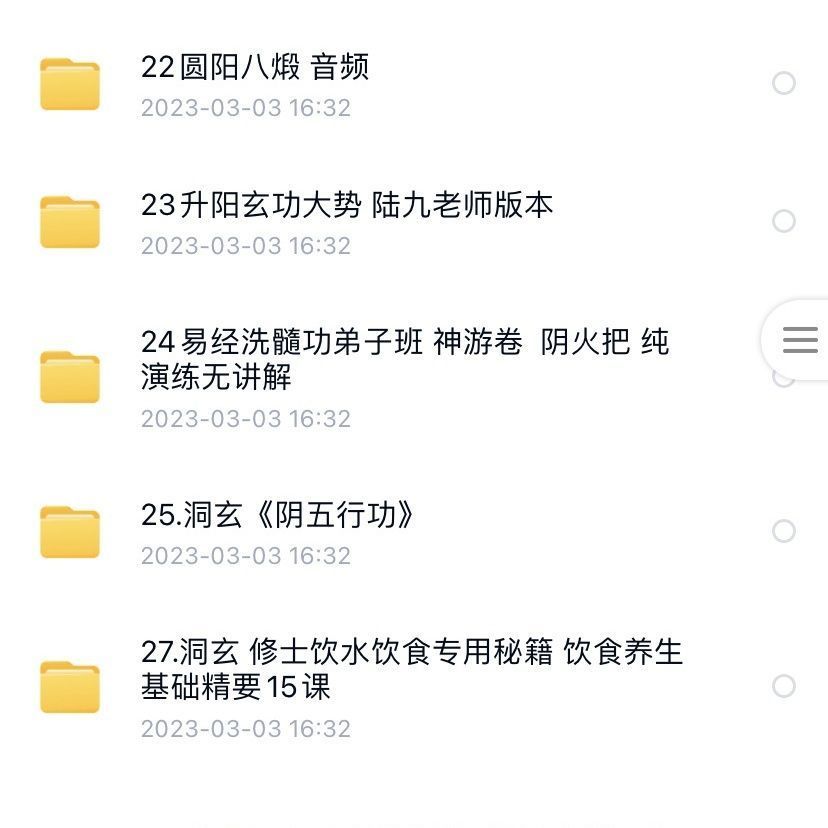Select the 25.洞玄《阴五行功》 folder checkbox
This screenshot has height=828, width=828.
(x=784, y=531)
